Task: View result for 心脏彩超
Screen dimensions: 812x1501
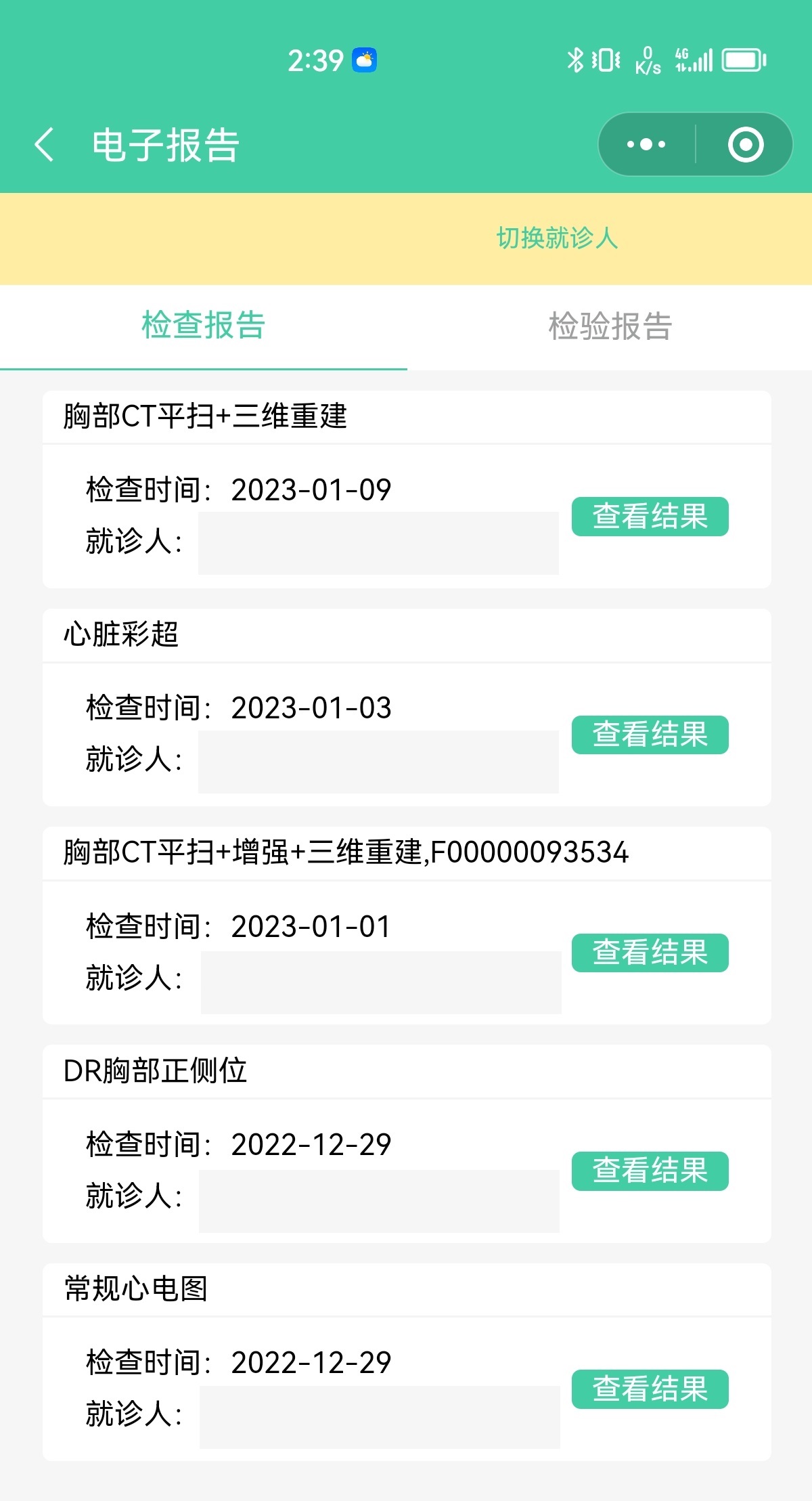Action: point(650,735)
